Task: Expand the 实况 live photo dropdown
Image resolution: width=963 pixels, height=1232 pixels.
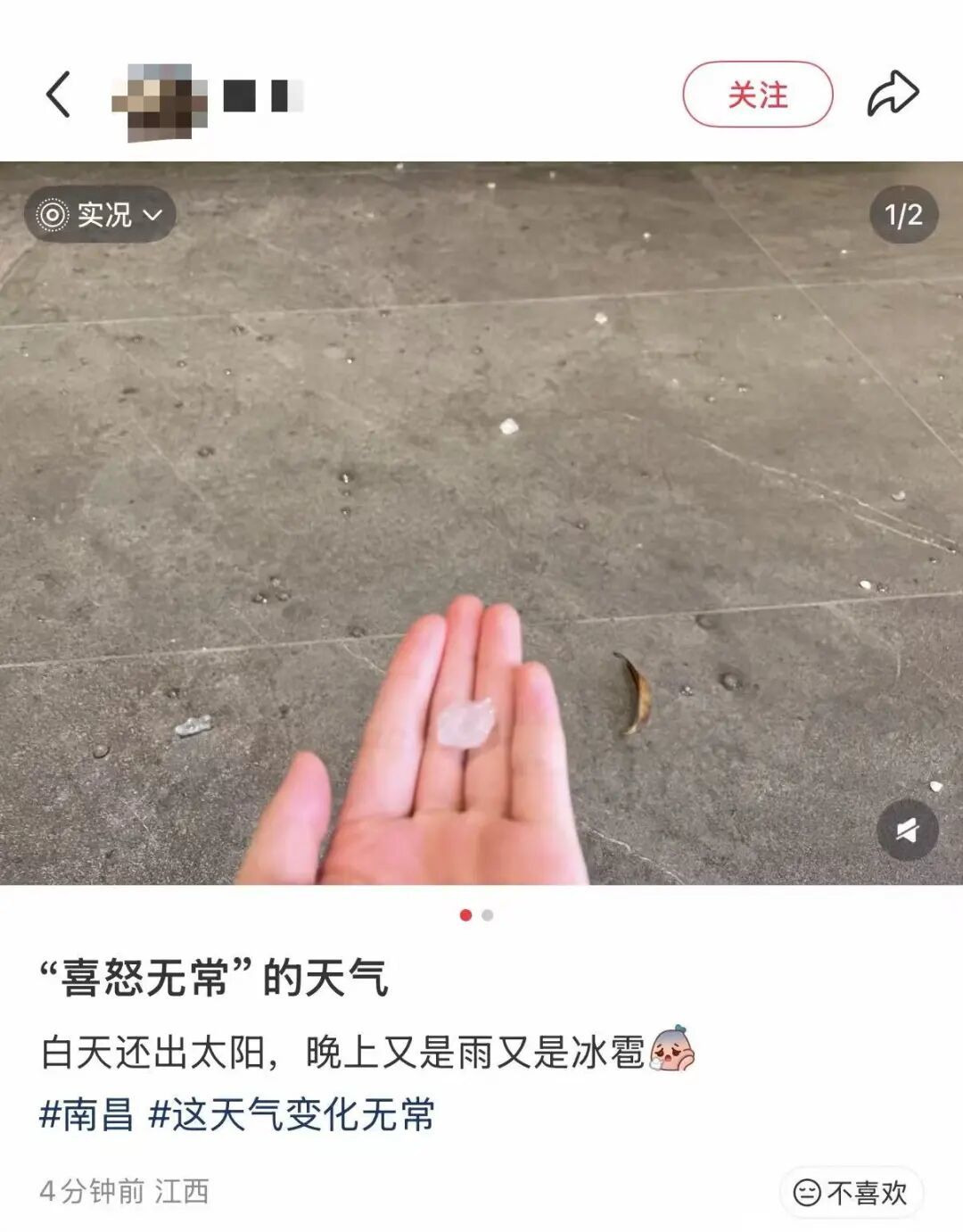Action: [100, 215]
